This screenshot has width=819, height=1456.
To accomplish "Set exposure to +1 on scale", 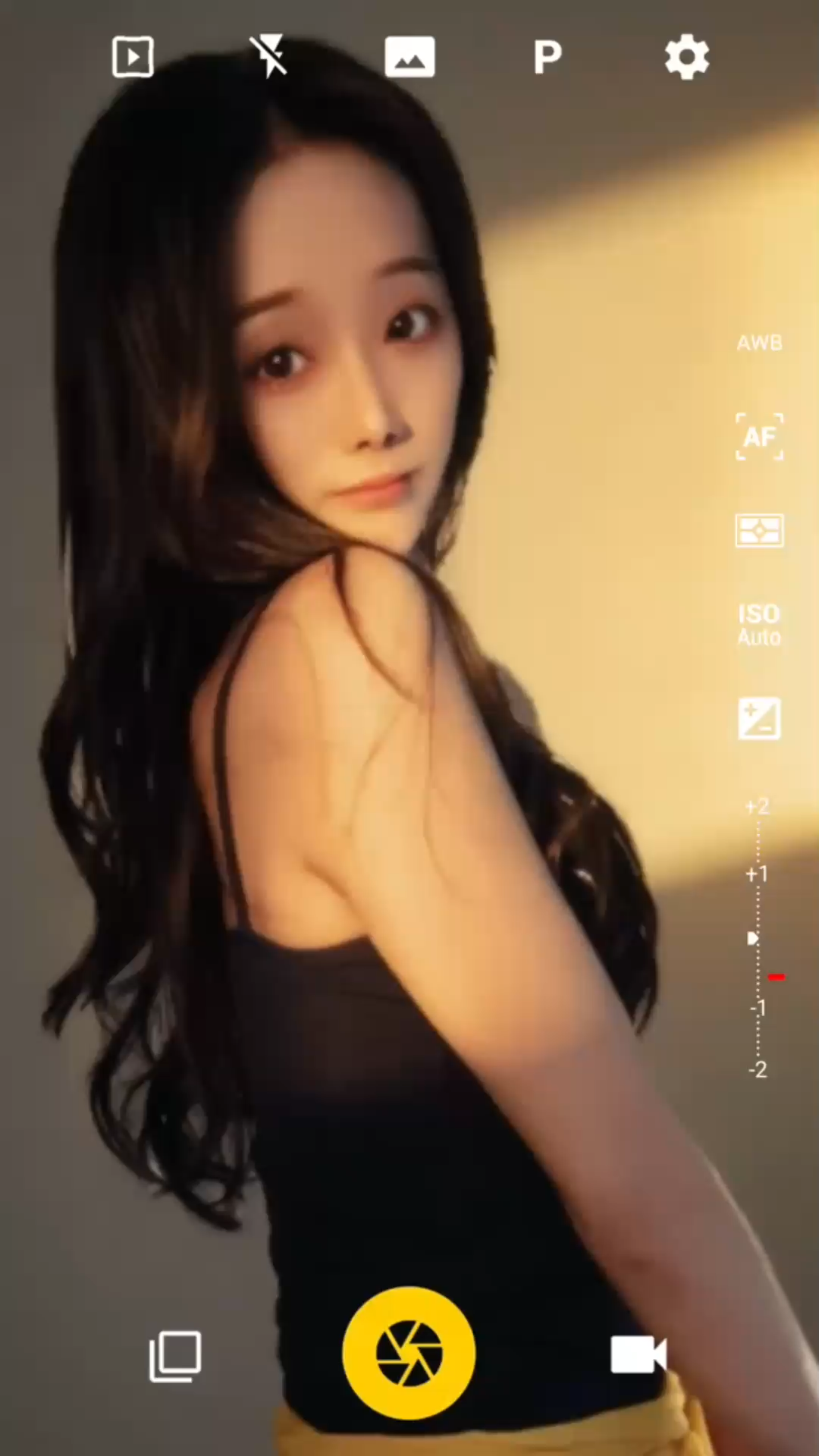I will coord(757,874).
